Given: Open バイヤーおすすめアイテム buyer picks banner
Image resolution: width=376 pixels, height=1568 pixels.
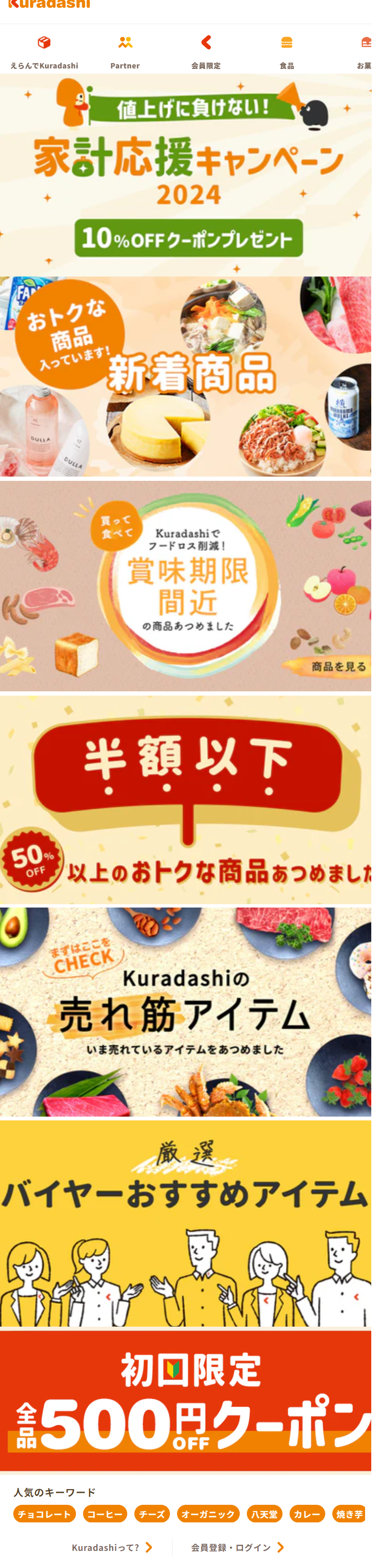Looking at the screenshot, I should click(x=186, y=1223).
